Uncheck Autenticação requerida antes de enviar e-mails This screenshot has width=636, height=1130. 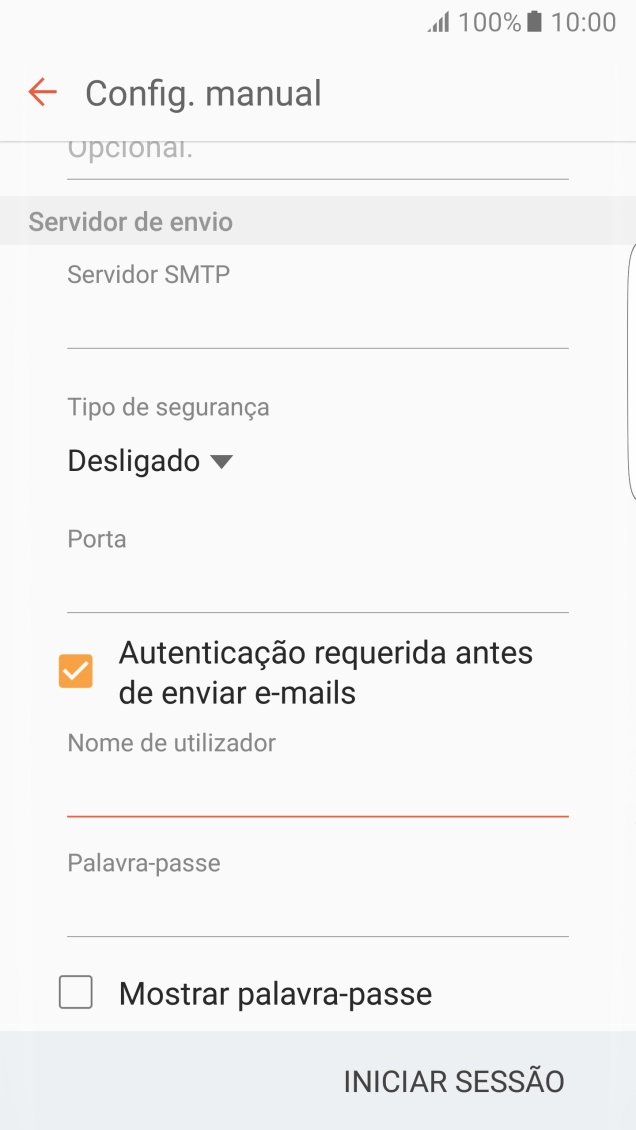[x=76, y=672]
